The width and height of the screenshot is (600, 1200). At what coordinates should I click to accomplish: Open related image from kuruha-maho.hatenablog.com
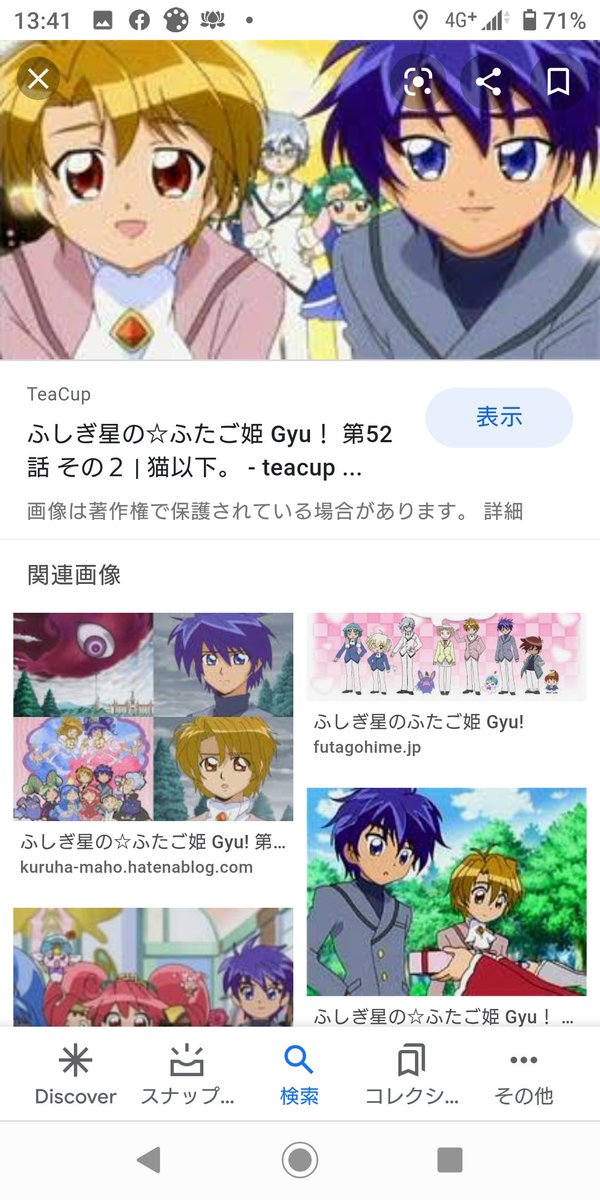pyautogui.click(x=153, y=716)
